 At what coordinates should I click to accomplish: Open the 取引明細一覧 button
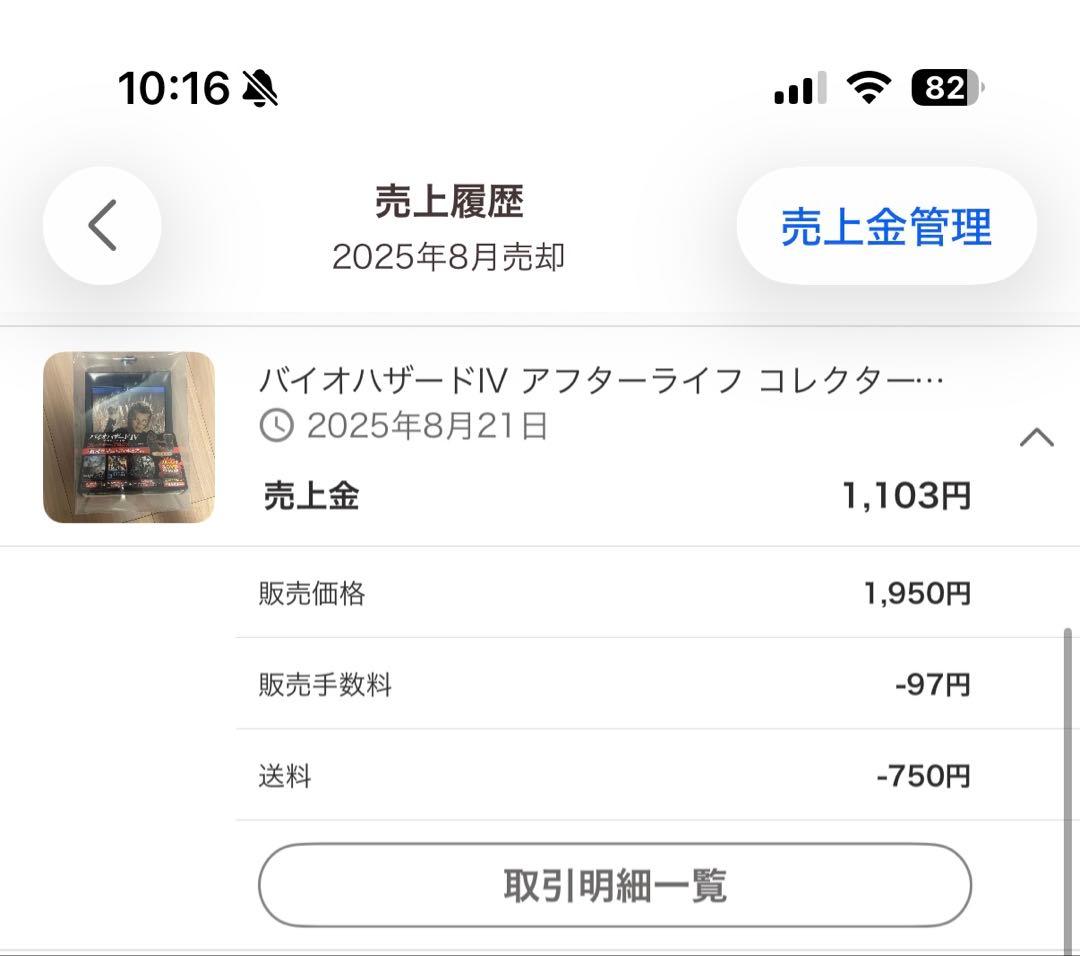614,885
